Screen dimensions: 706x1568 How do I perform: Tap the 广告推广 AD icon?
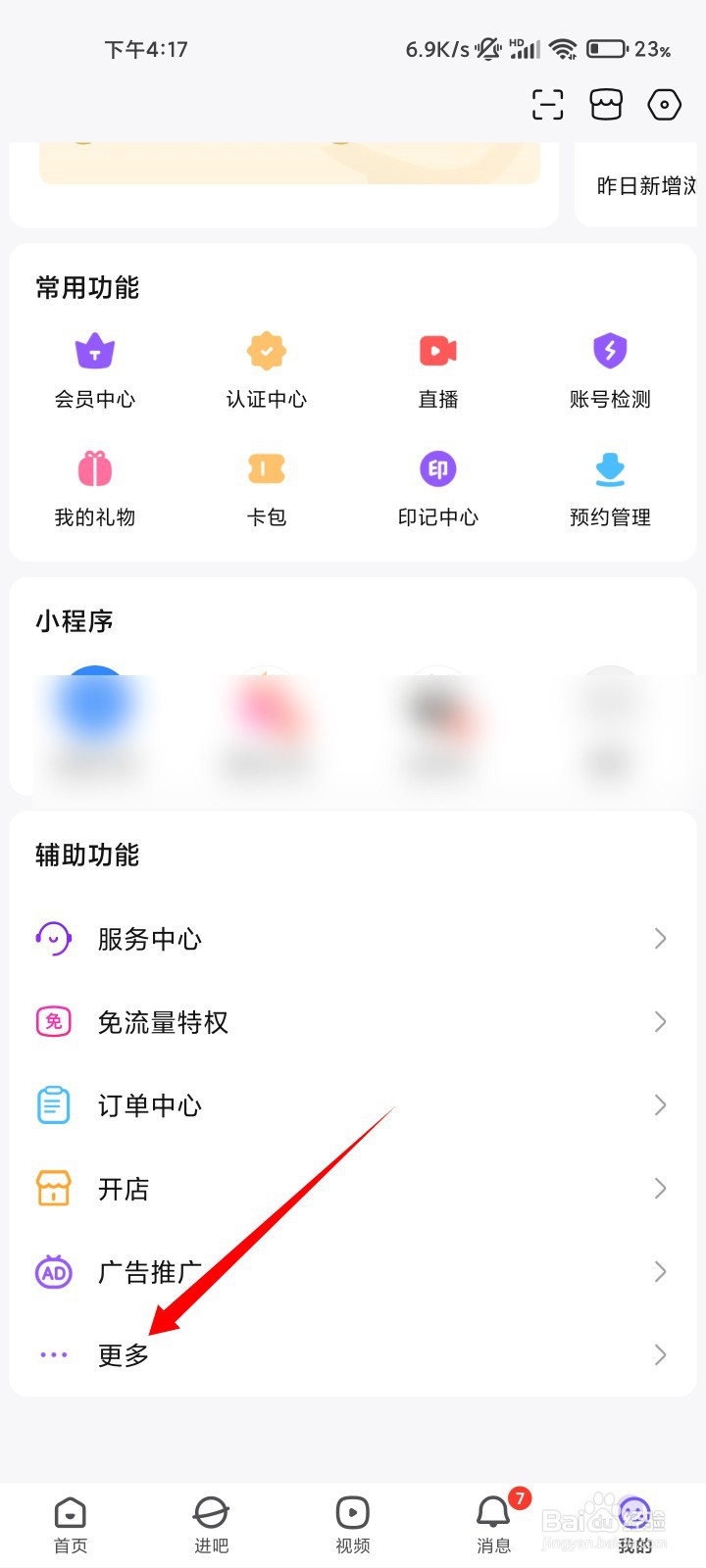click(53, 1272)
